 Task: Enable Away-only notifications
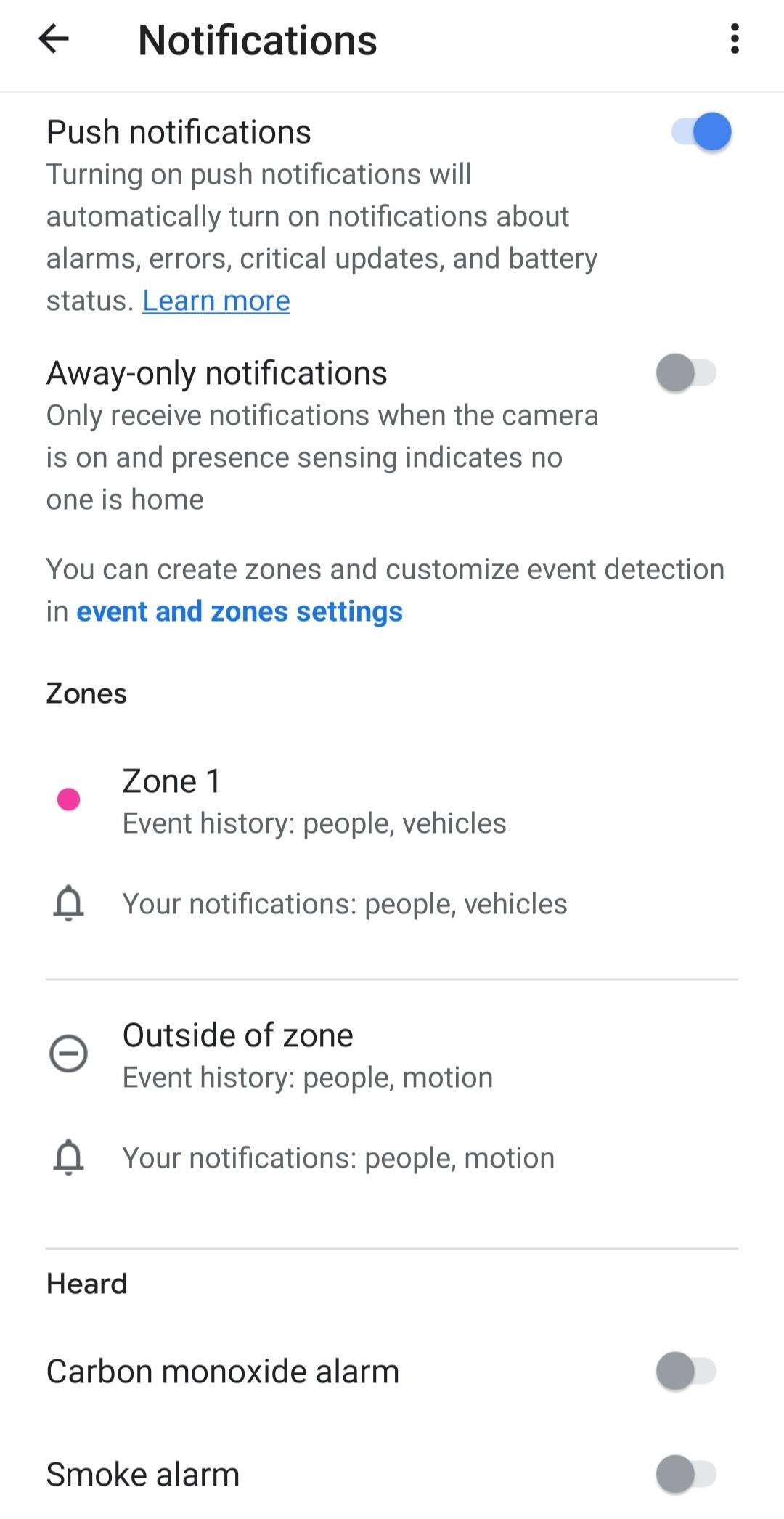point(686,373)
